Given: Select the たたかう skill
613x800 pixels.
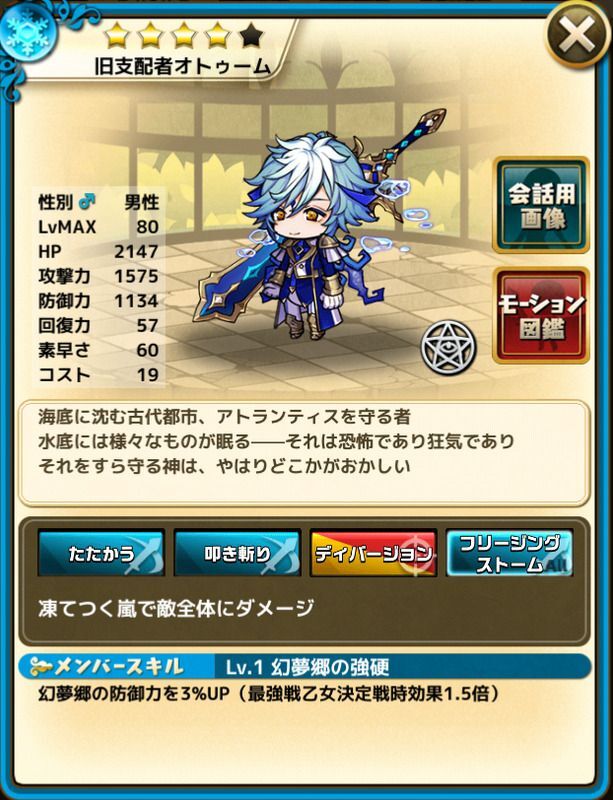Looking at the screenshot, I should (x=101, y=554).
